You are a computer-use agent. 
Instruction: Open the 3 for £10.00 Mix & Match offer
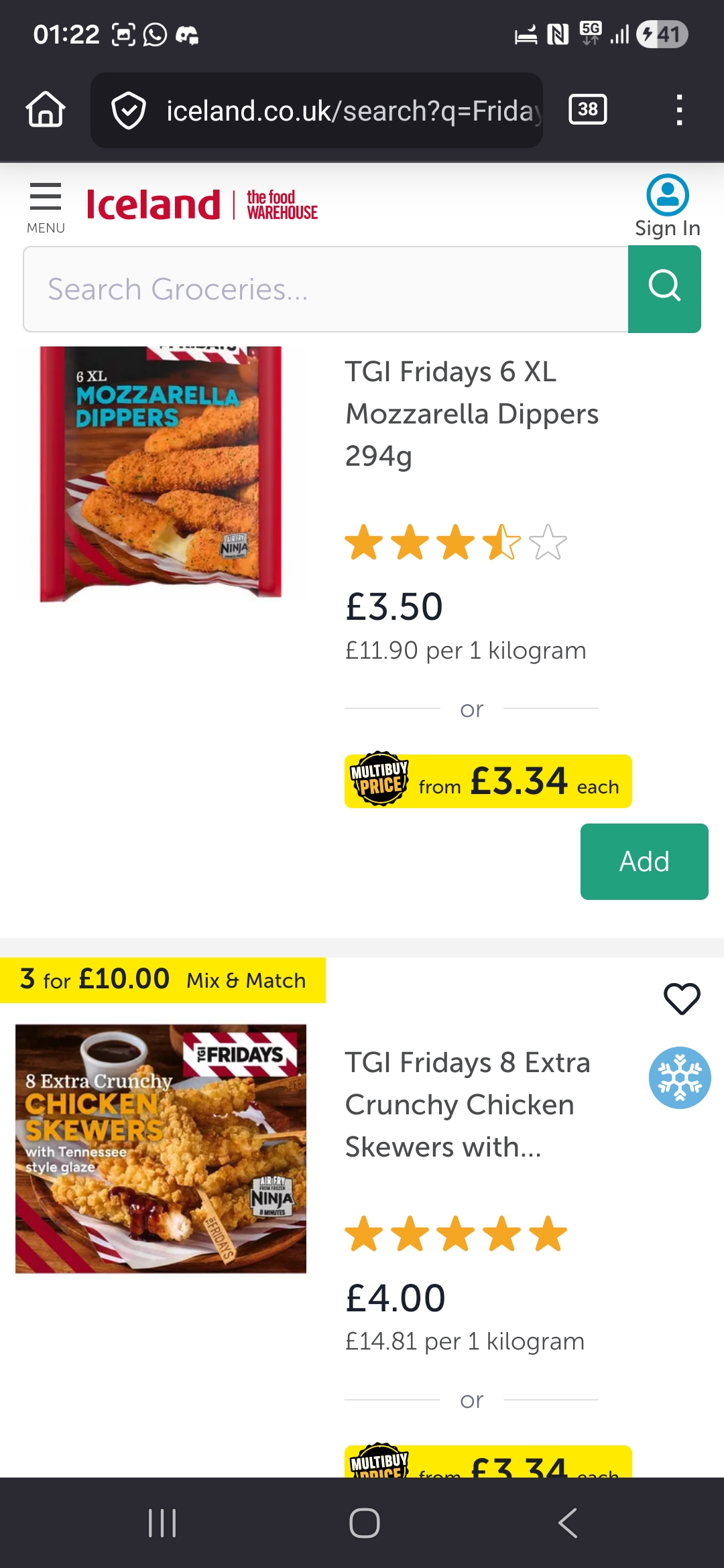[x=163, y=980]
